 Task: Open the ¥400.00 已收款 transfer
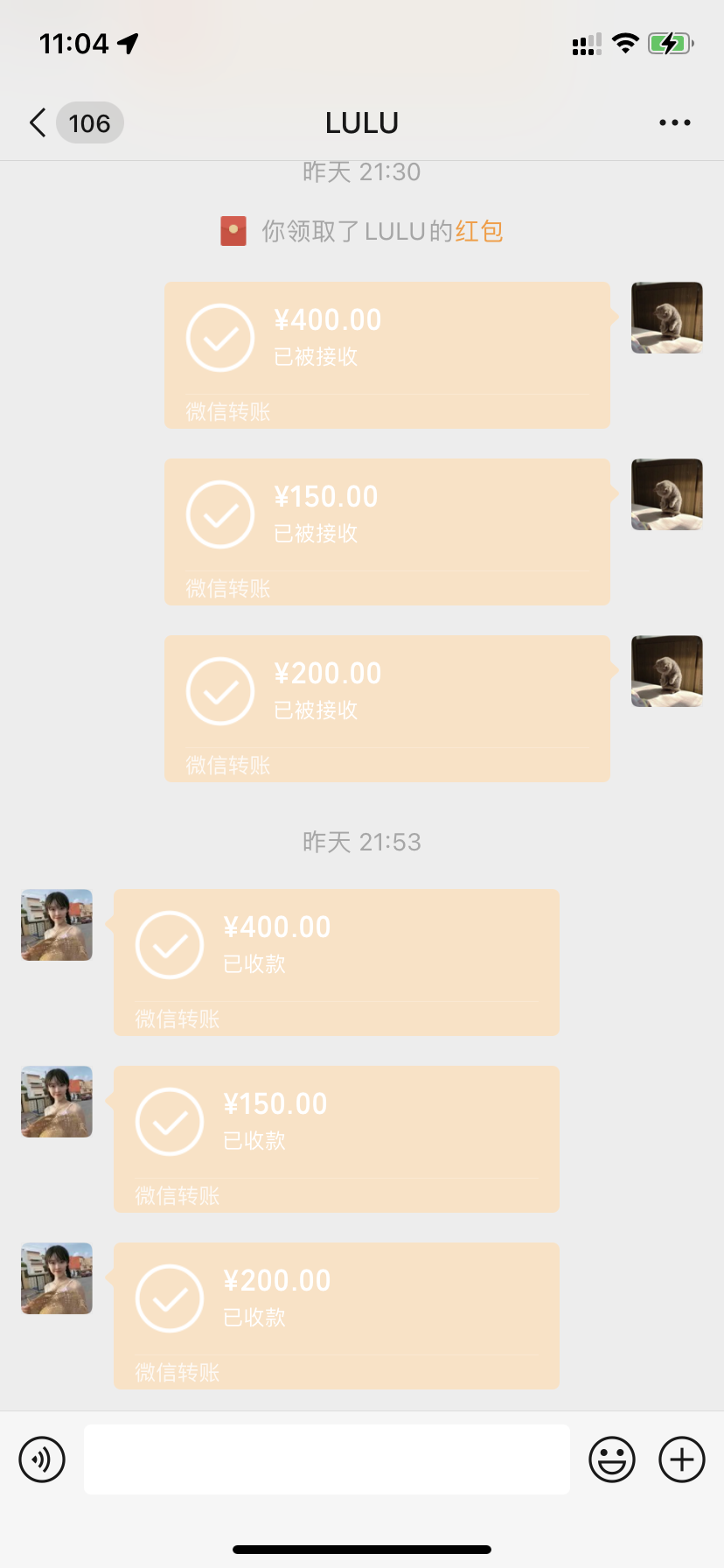336,962
